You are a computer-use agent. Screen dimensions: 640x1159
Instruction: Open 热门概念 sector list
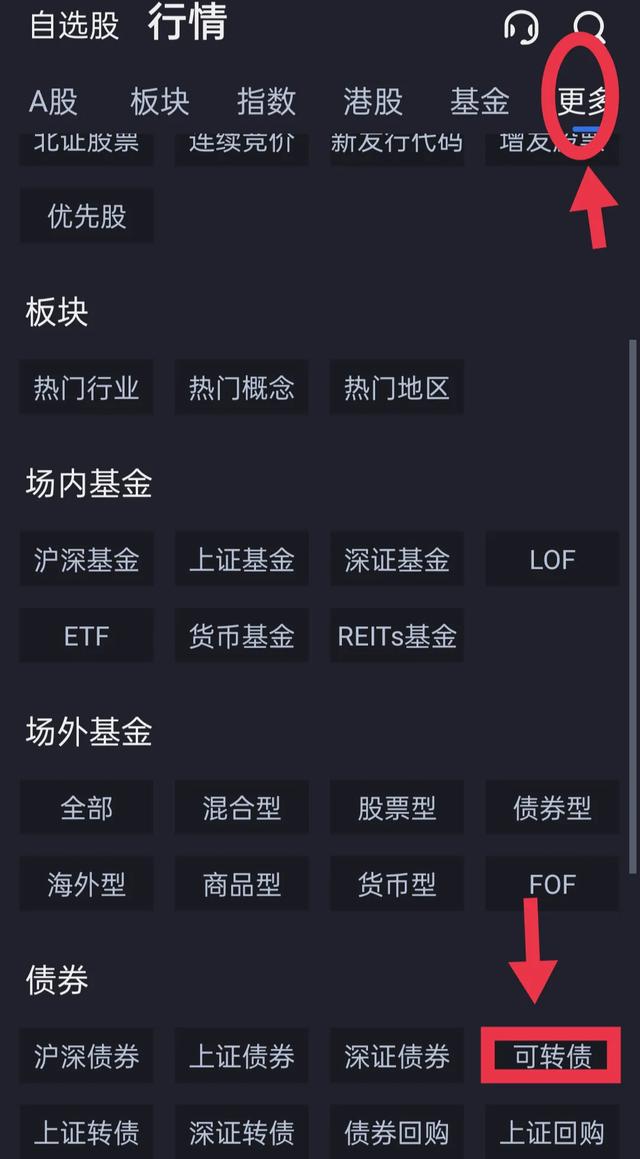242,387
